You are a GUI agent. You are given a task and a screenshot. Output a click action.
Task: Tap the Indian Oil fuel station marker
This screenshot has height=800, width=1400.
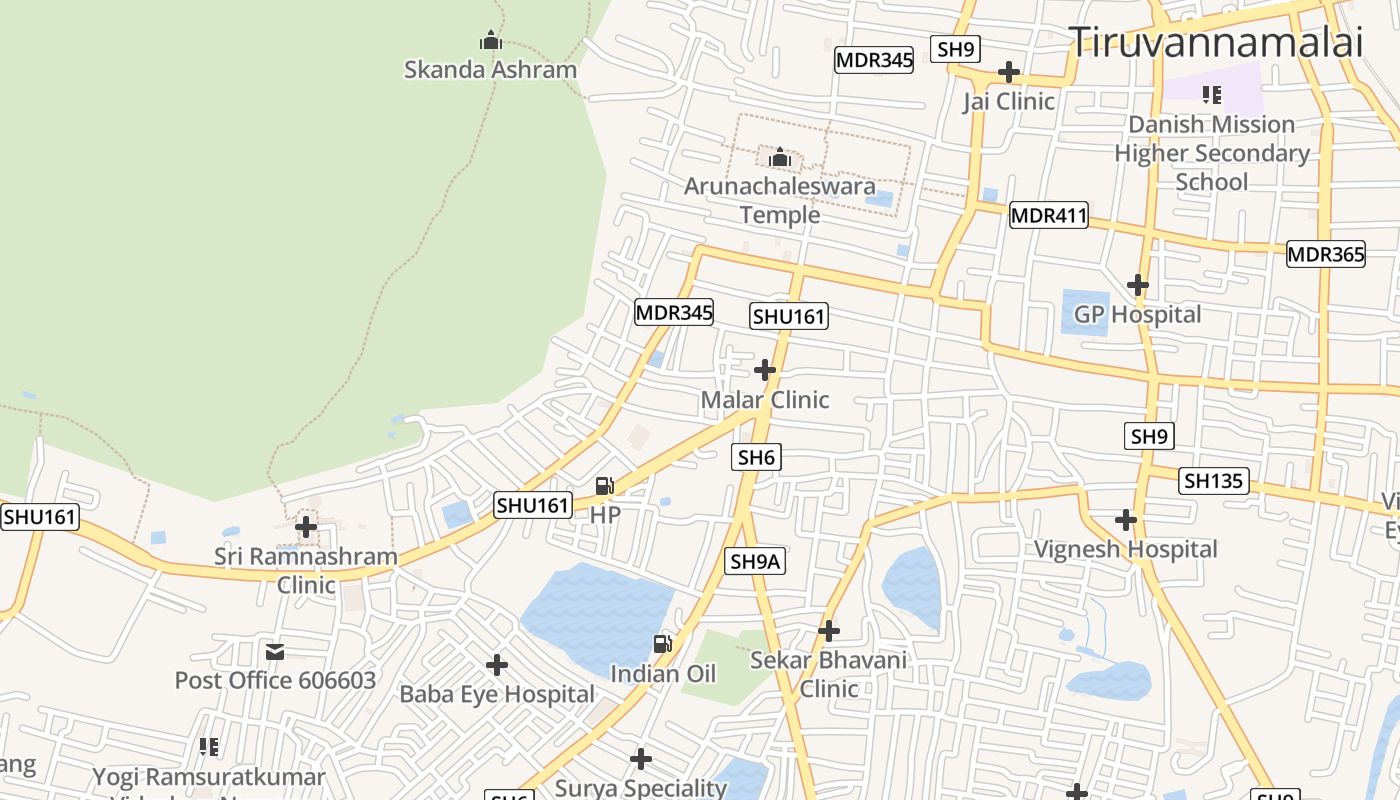click(662, 645)
